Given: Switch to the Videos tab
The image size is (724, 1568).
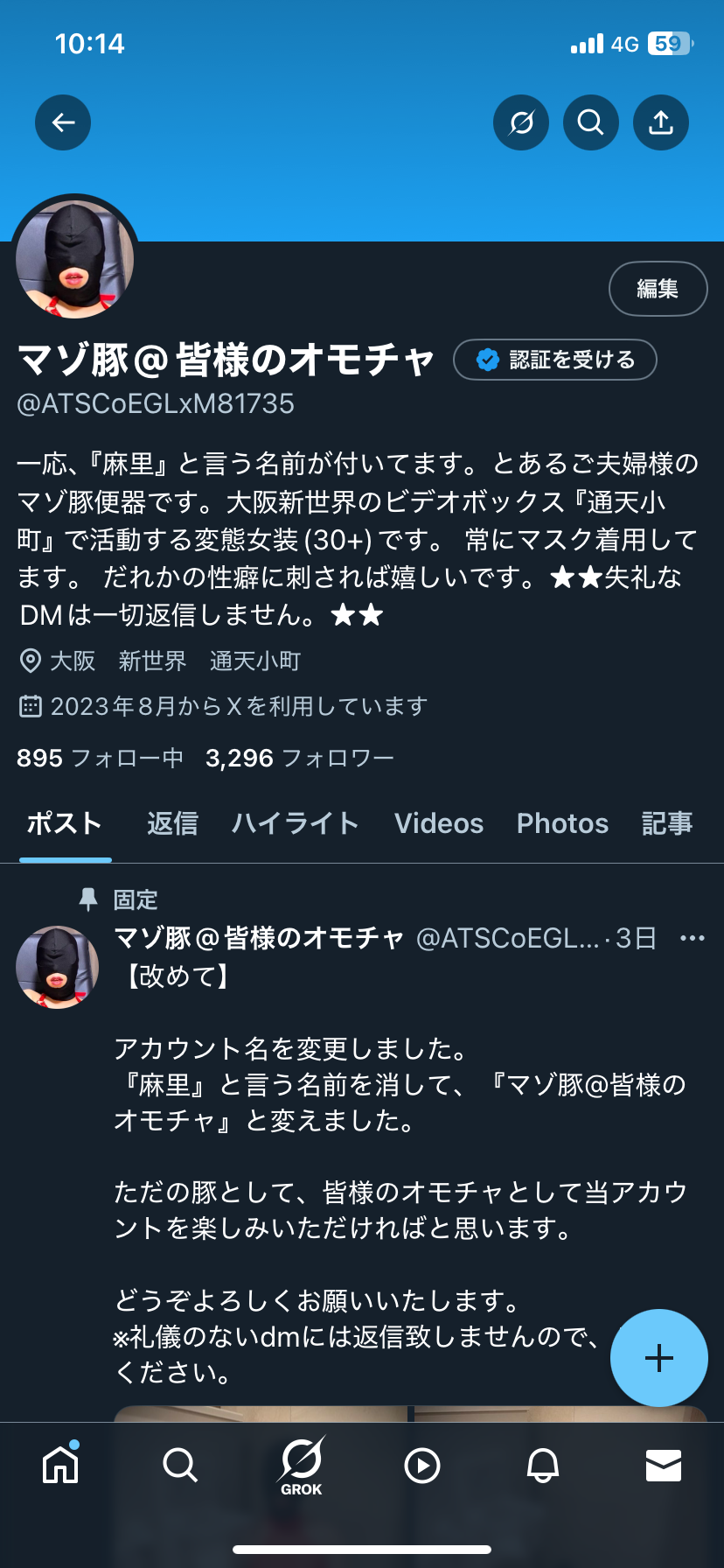Looking at the screenshot, I should [x=438, y=823].
